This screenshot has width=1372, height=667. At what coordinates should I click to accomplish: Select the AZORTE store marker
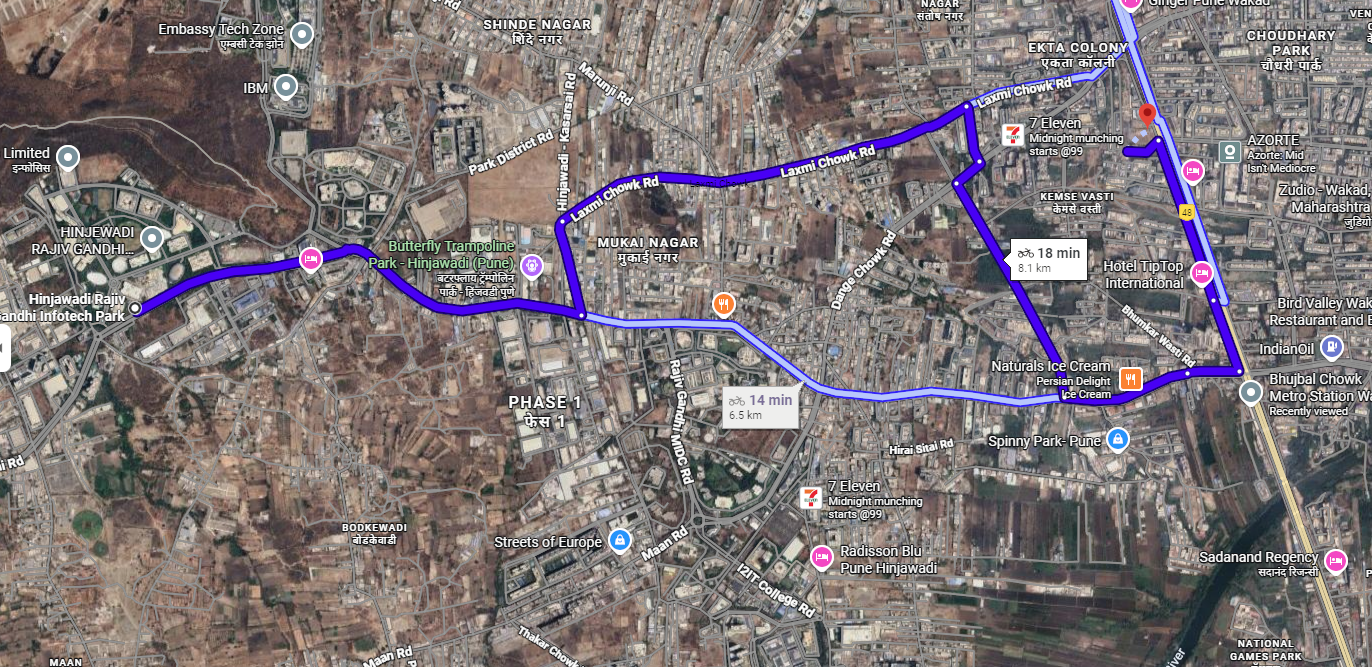1228,152
